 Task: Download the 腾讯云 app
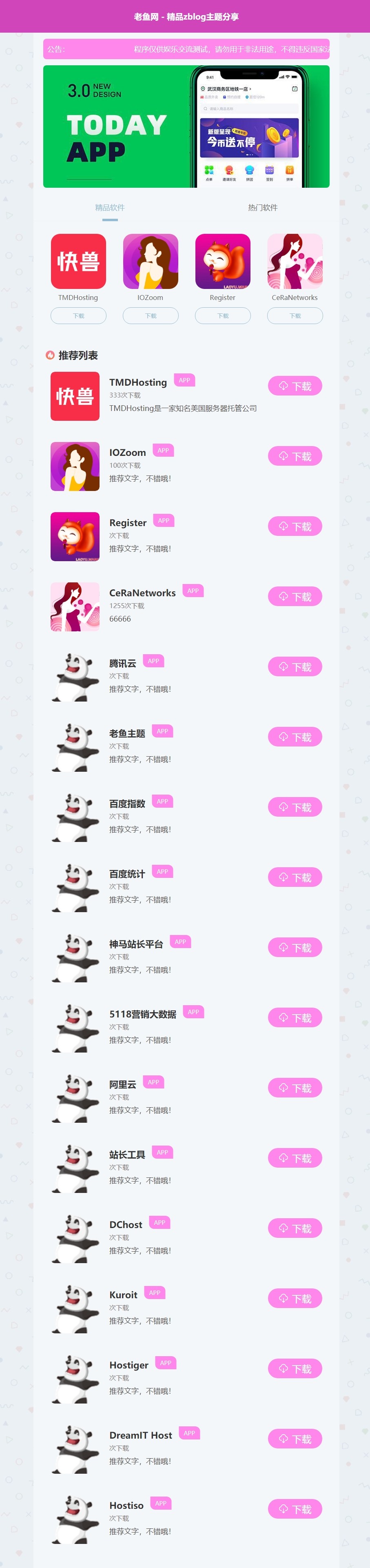tap(295, 666)
